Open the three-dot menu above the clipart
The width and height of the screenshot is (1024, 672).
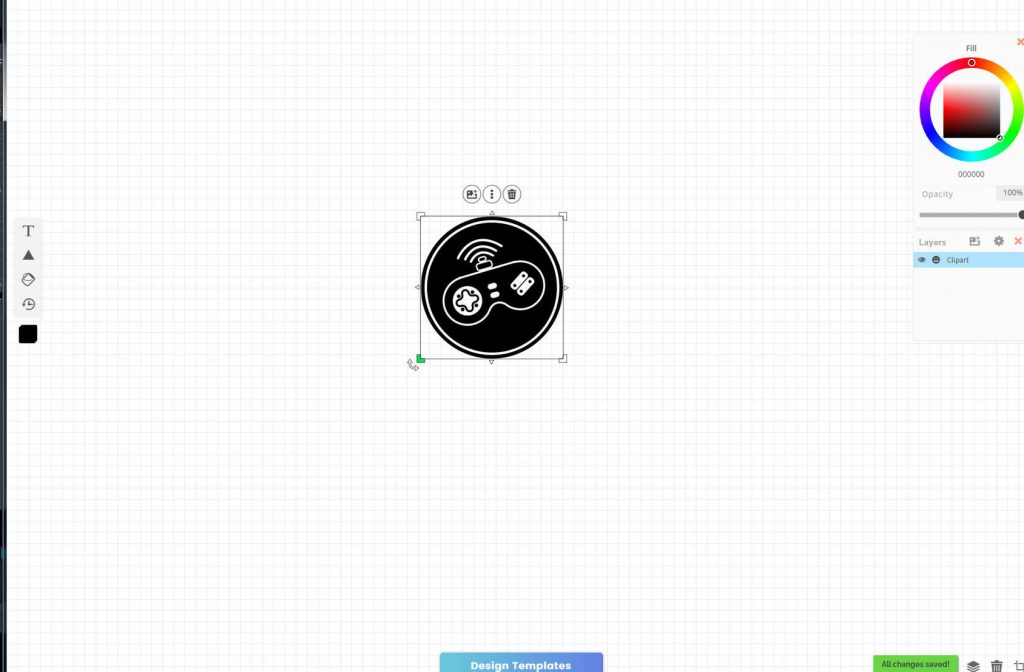(x=492, y=194)
